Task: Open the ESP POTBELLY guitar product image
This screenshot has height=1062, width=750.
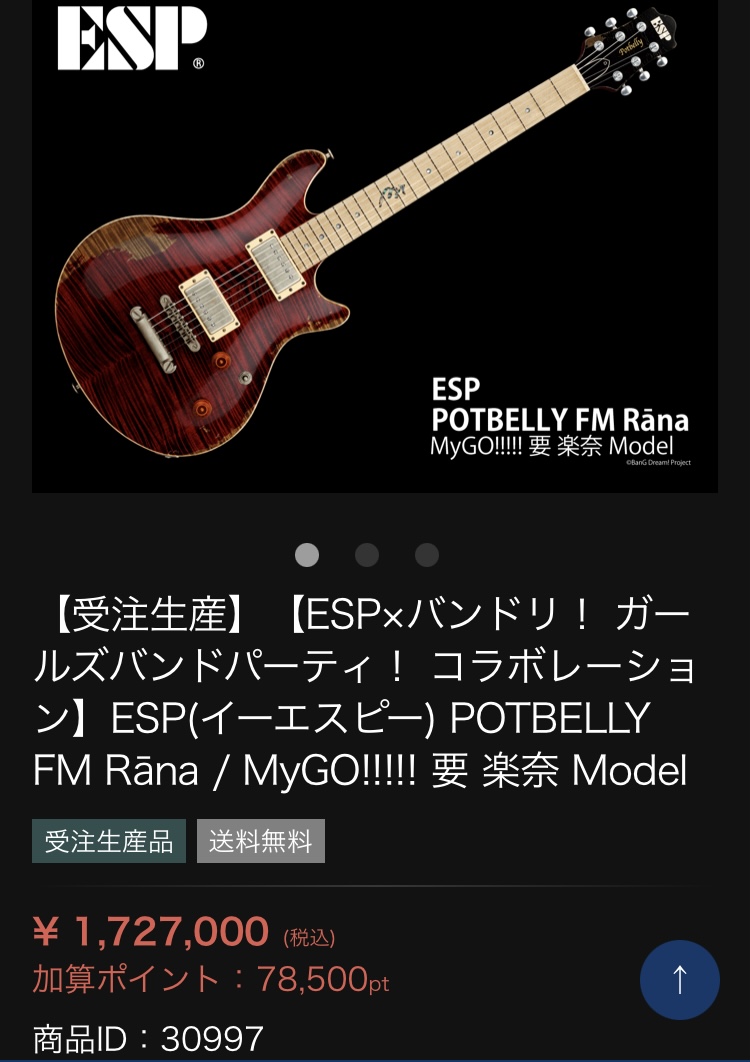Action: click(375, 245)
